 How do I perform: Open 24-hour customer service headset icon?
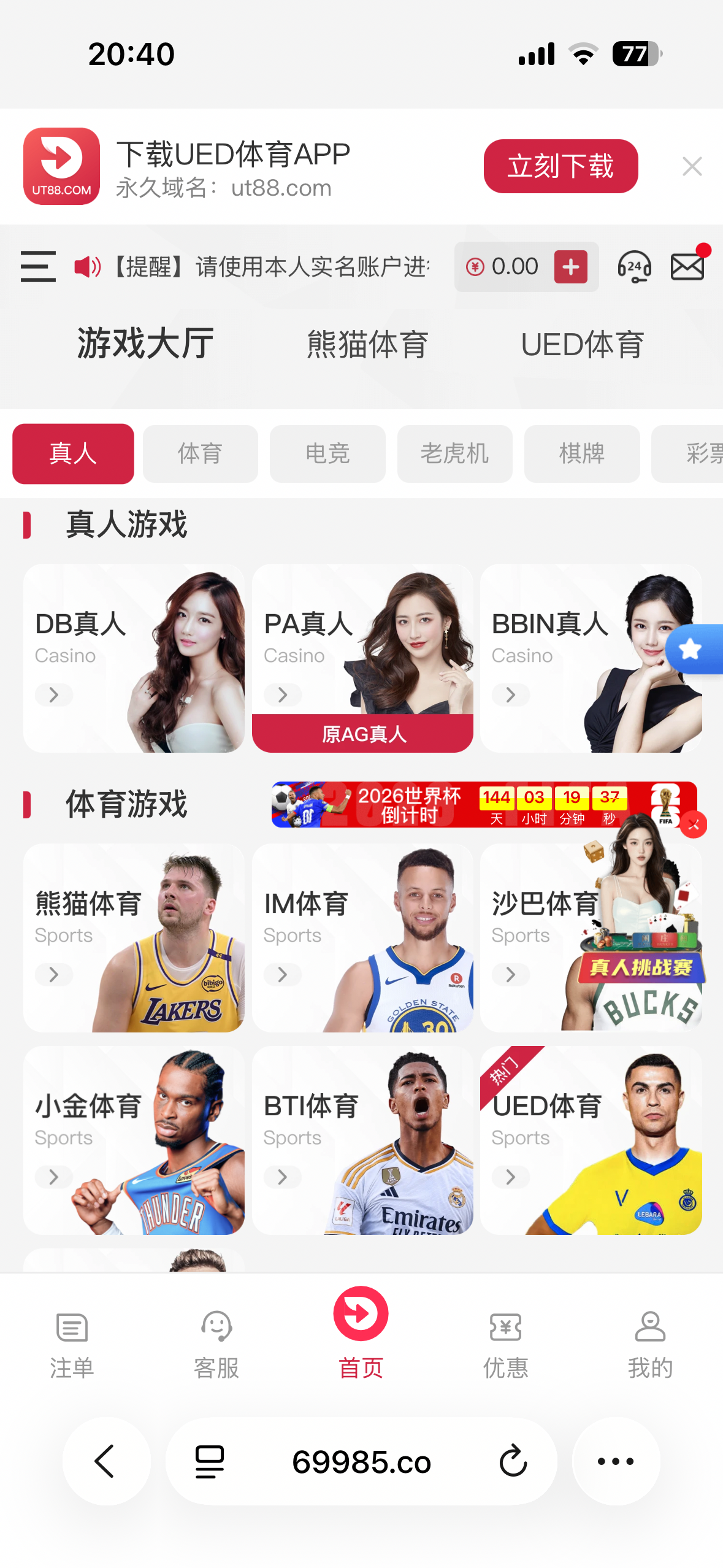[x=634, y=267]
